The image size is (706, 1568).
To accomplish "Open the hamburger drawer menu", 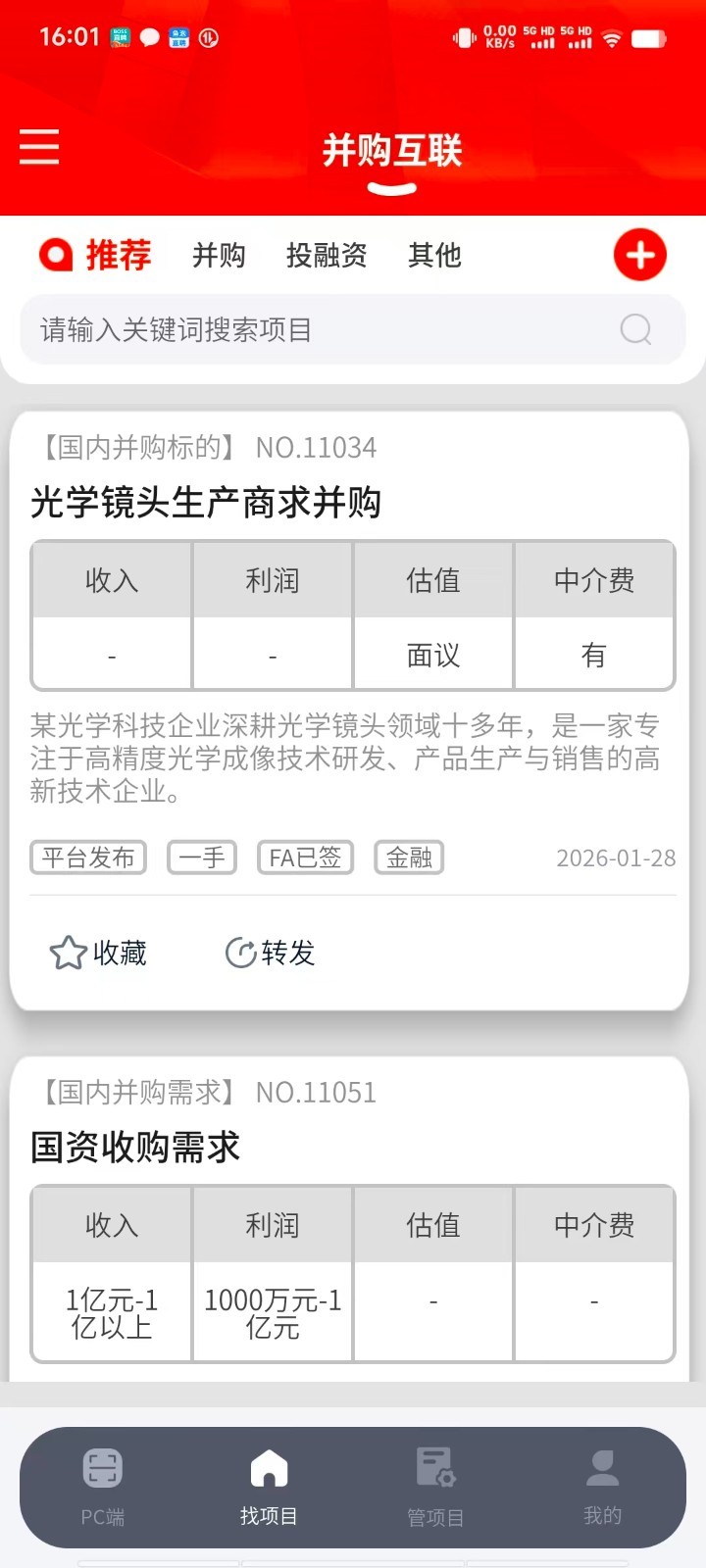I will (39, 147).
